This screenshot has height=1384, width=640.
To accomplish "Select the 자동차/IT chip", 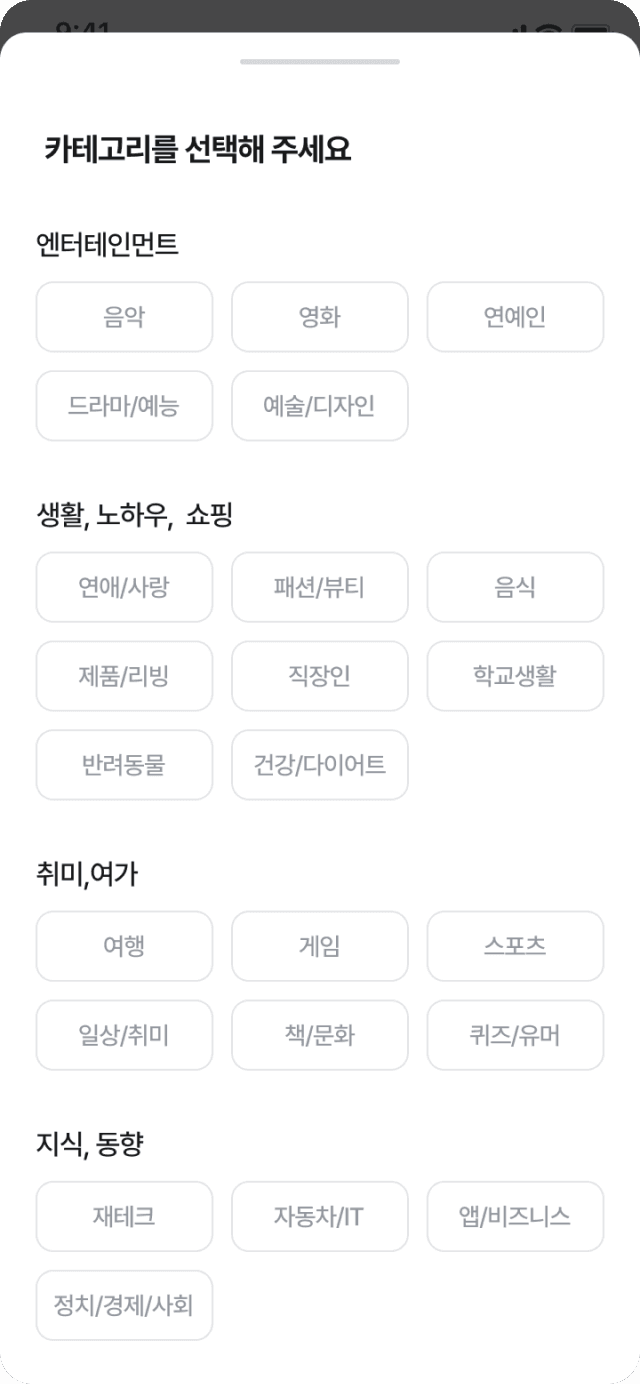I will click(x=320, y=1216).
